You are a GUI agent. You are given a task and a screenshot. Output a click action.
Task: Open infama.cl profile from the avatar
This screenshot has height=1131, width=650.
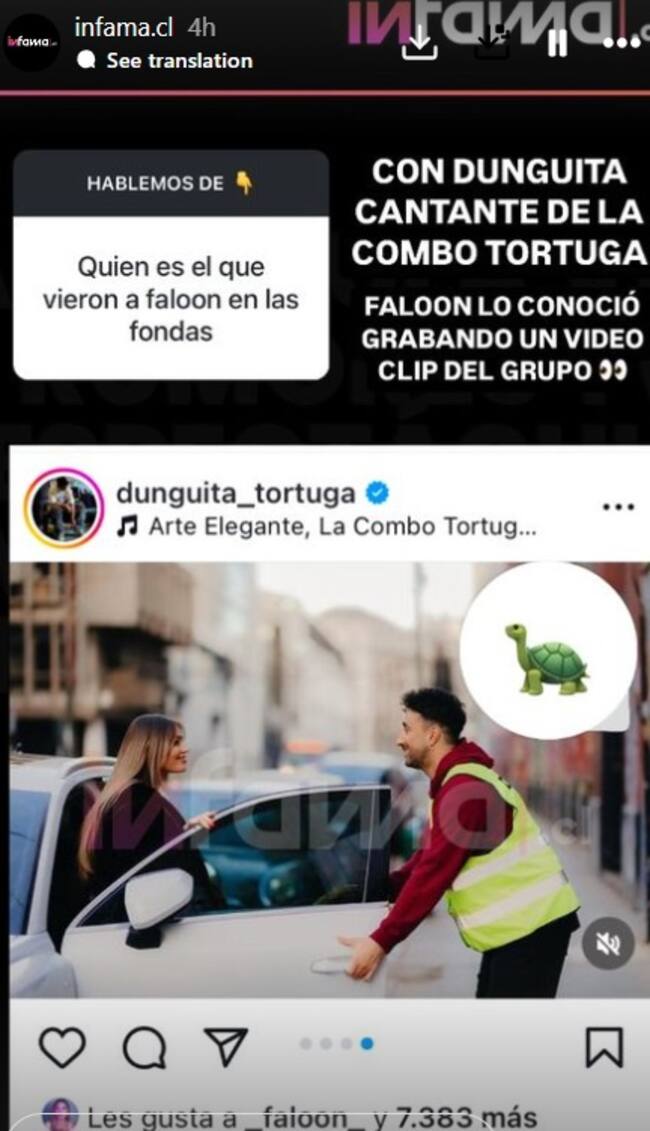pos(31,42)
